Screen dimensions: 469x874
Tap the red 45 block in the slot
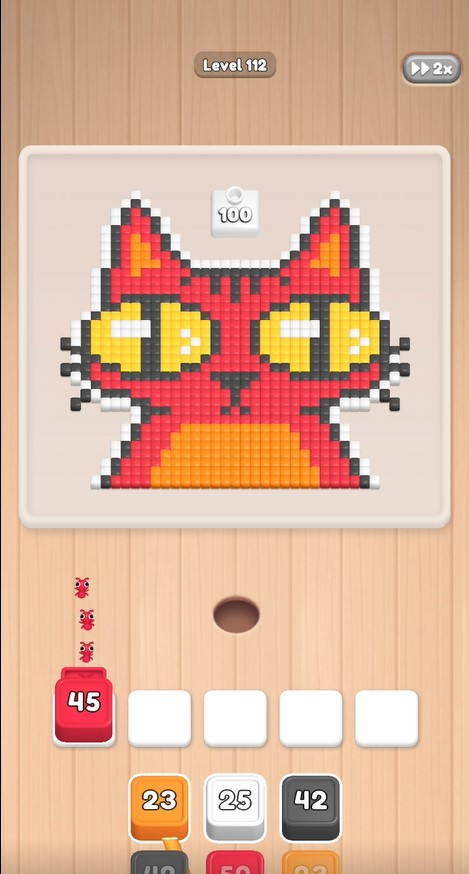pyautogui.click(x=84, y=706)
